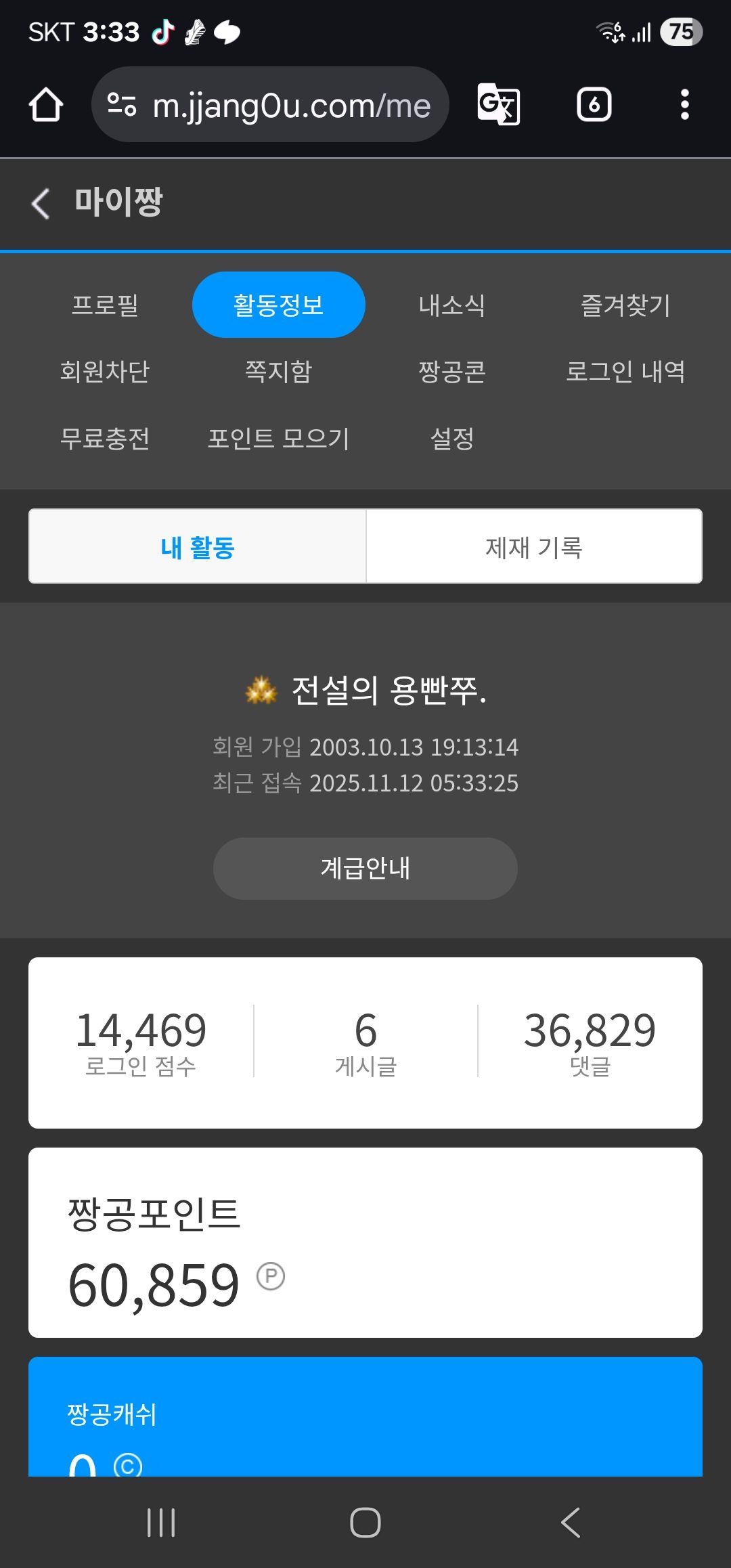Screen dimensions: 731x1568
Task: Open 포인트 모으기 page
Action: coord(278,438)
